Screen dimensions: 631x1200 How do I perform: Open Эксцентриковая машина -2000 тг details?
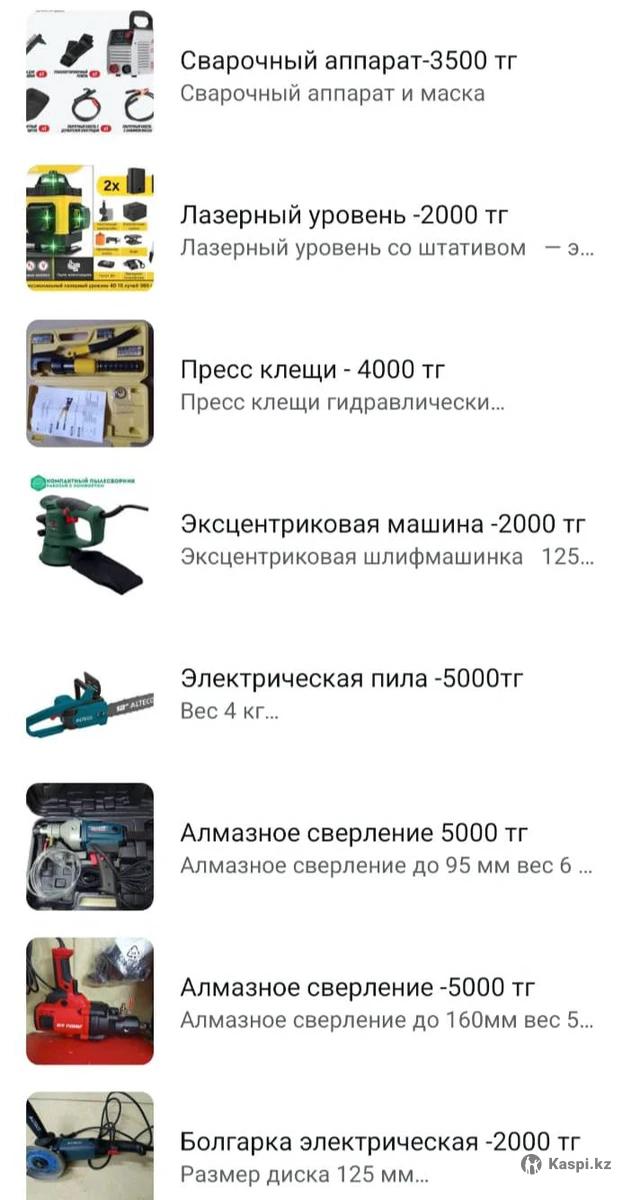tap(382, 524)
